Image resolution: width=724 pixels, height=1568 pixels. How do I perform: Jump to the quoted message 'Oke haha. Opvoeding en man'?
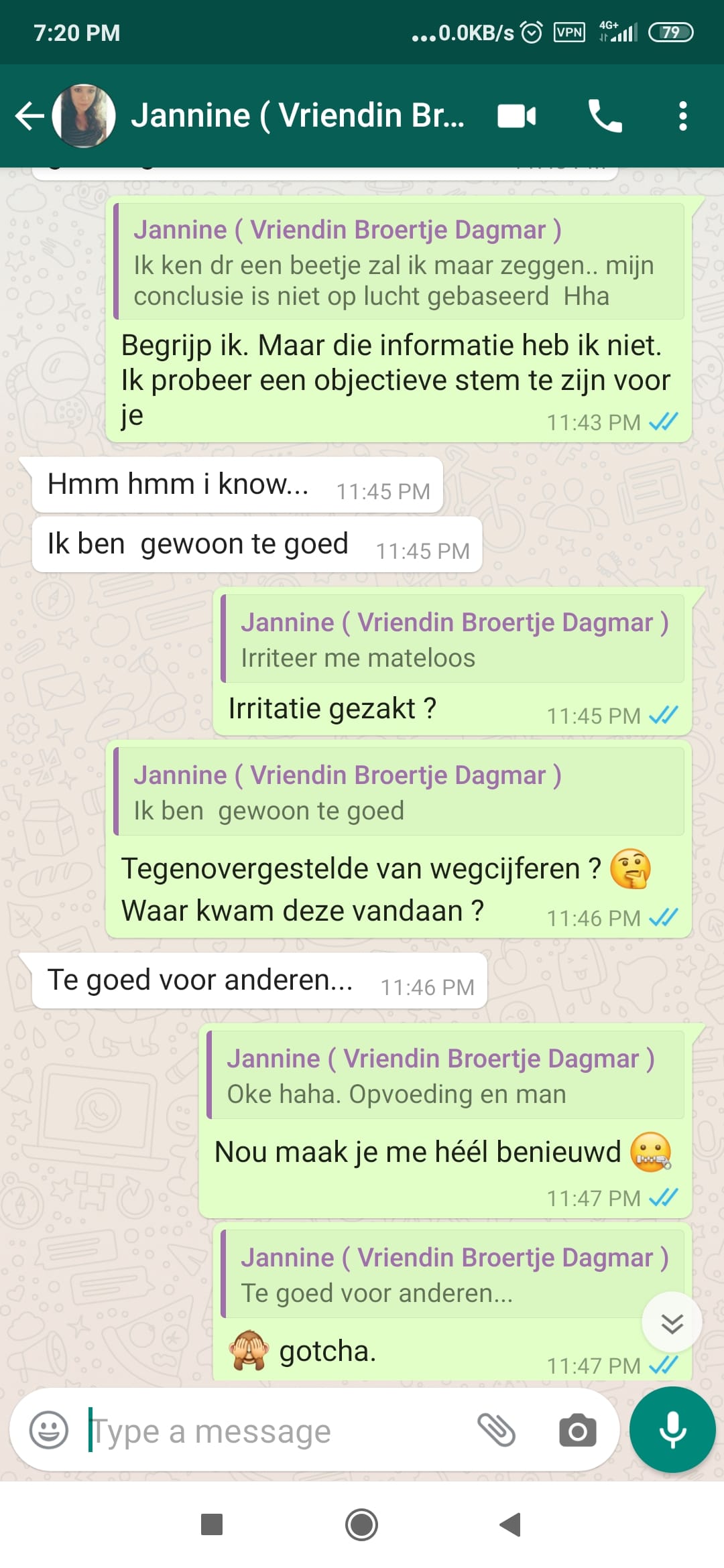point(445,1075)
